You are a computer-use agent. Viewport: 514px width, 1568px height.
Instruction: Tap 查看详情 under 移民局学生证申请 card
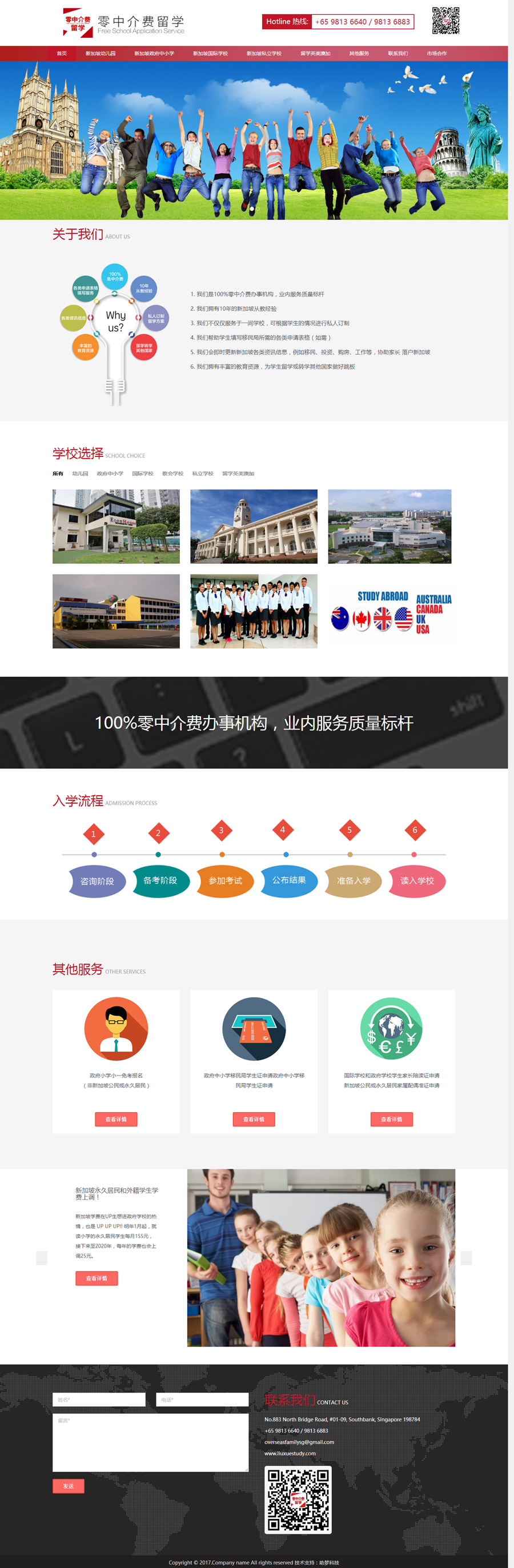point(254,1119)
